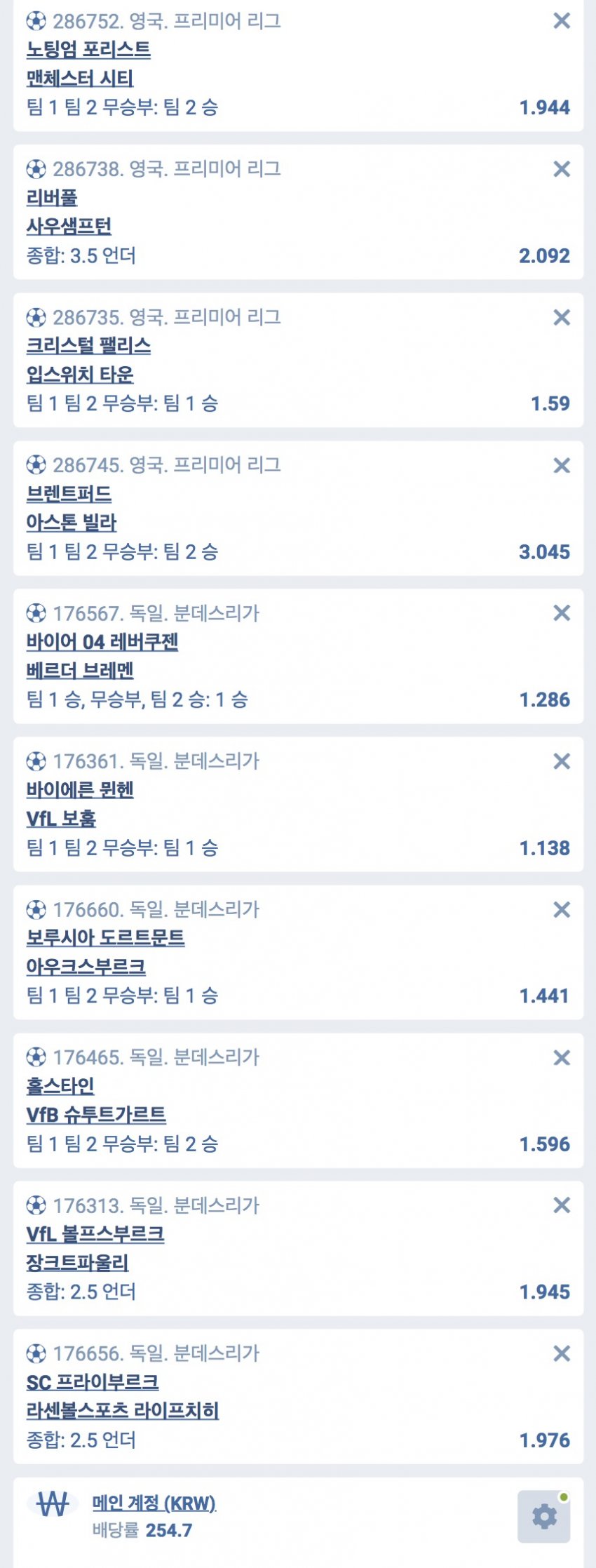Open bet slip settings gear
The width and height of the screenshot is (596, 1568).
click(x=543, y=1517)
